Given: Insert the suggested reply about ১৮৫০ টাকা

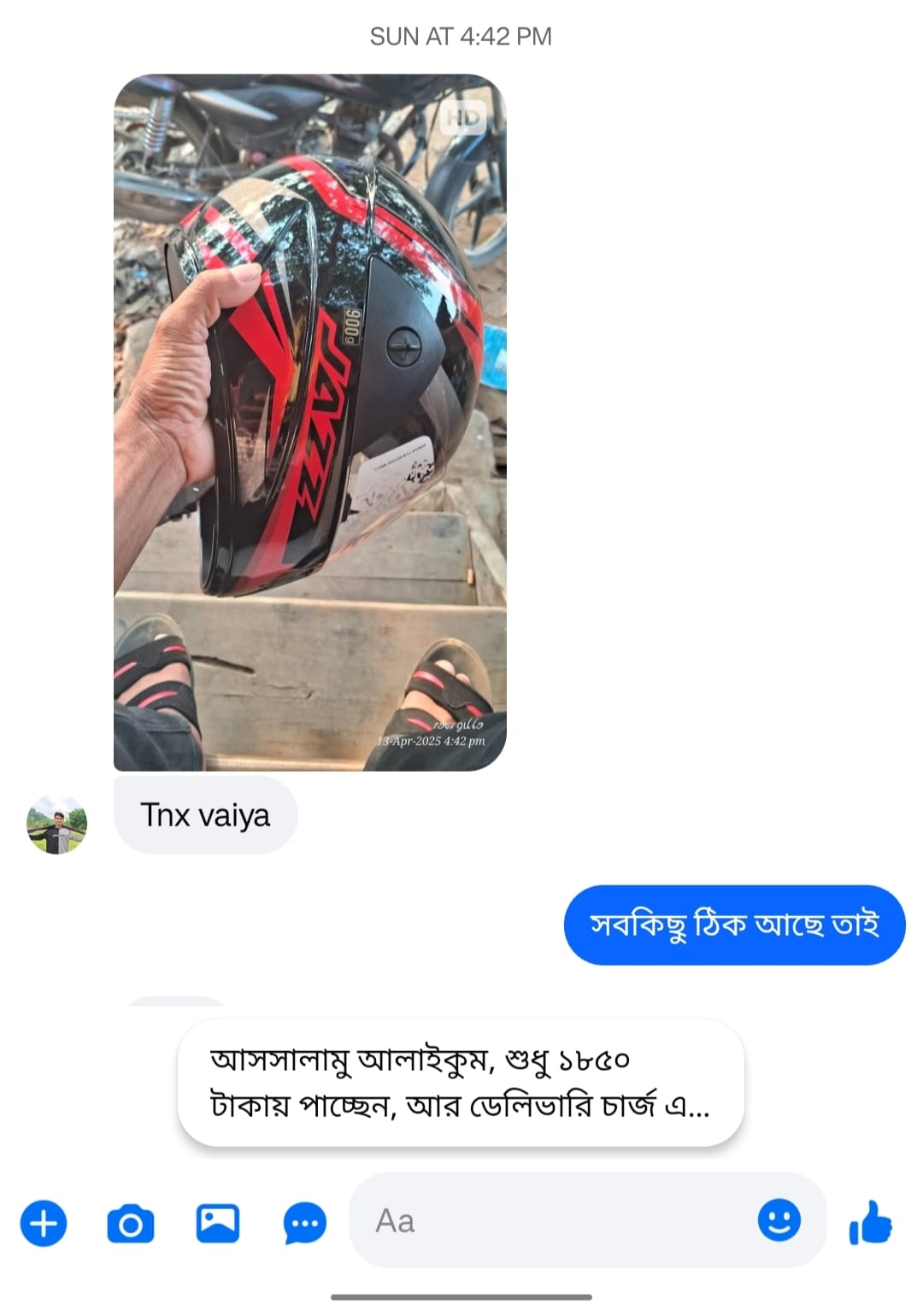Looking at the screenshot, I should [x=461, y=1082].
